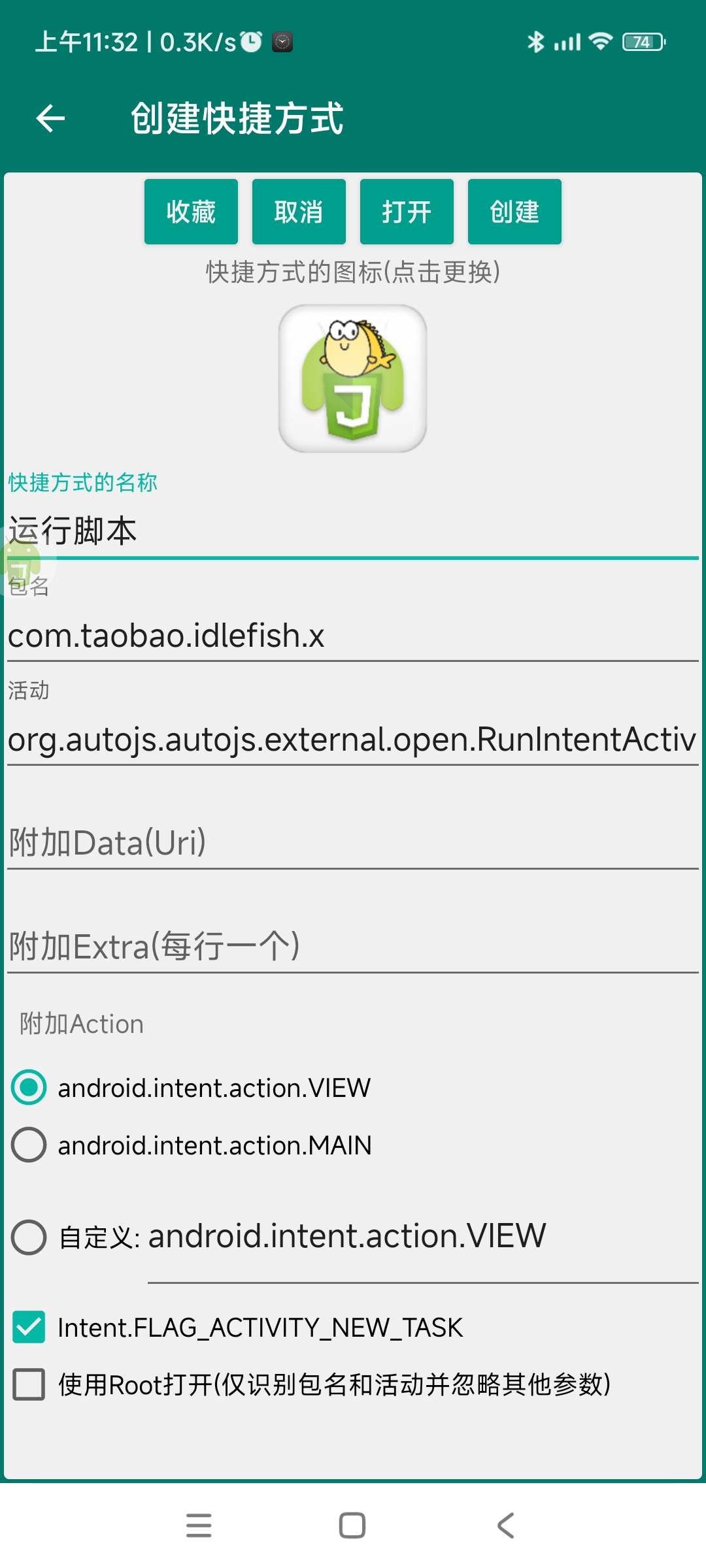Image resolution: width=706 pixels, height=1568 pixels.
Task: Tap the 打开 button
Action: (x=407, y=212)
